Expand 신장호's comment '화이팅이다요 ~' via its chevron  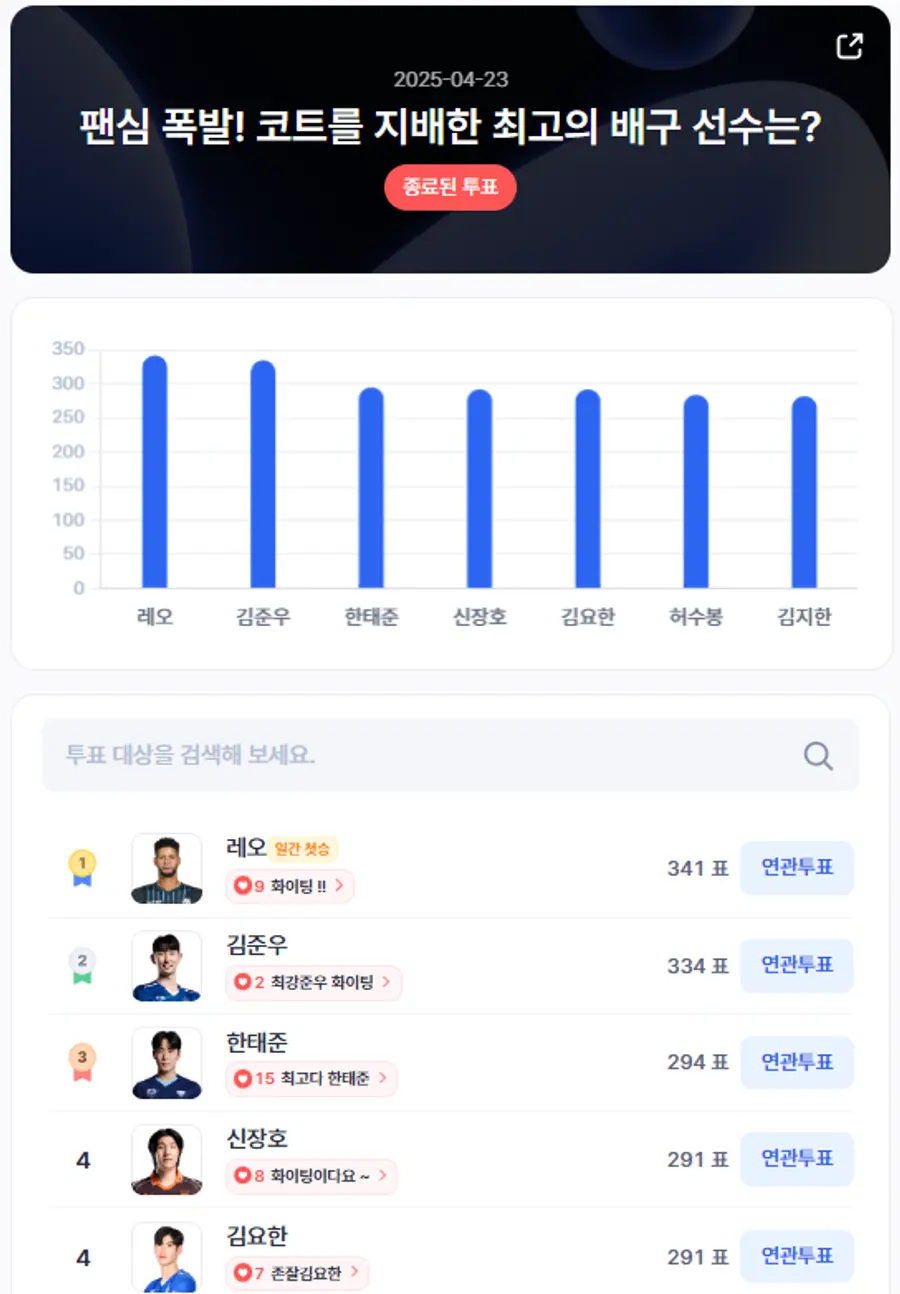point(383,1177)
